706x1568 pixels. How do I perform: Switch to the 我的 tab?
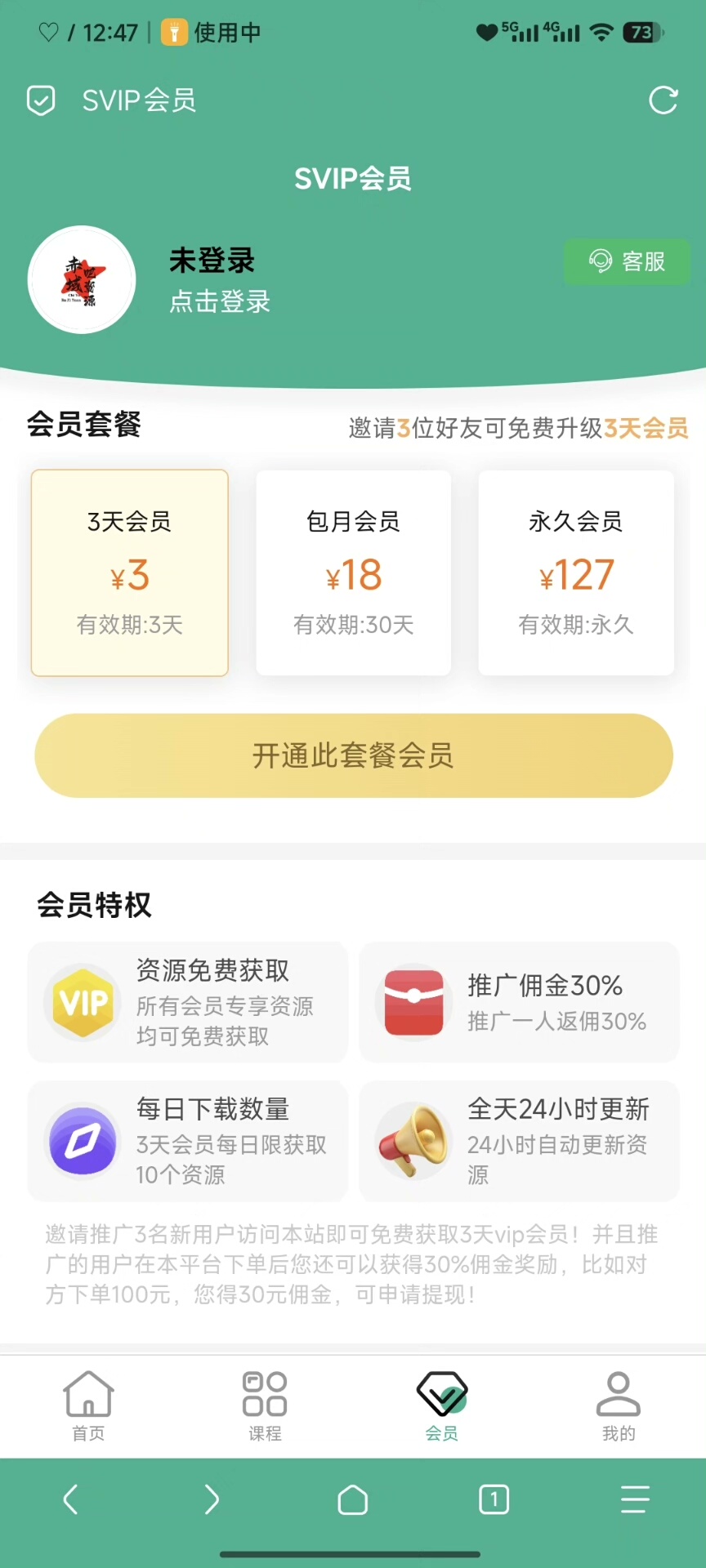[619, 1405]
